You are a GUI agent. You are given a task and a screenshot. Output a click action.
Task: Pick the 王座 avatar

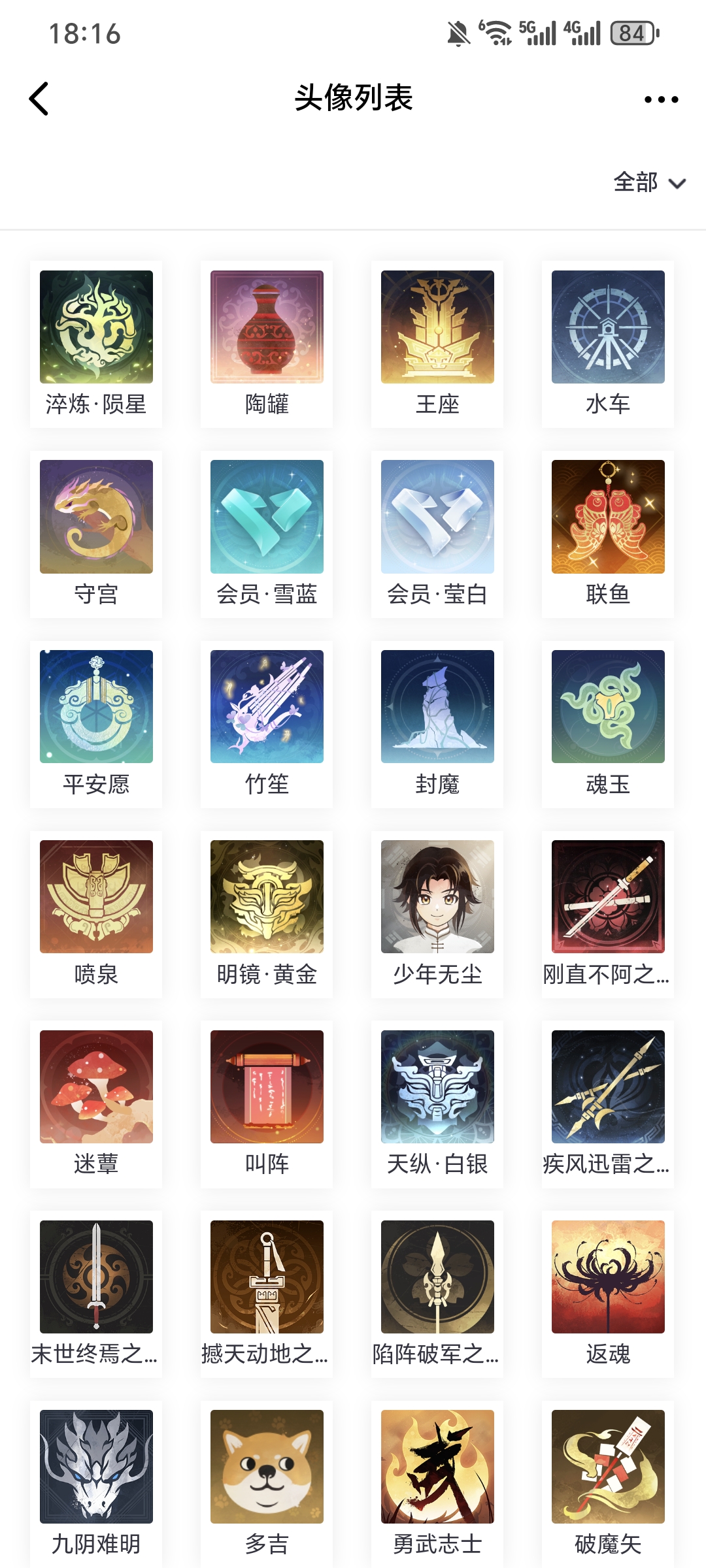click(x=437, y=327)
